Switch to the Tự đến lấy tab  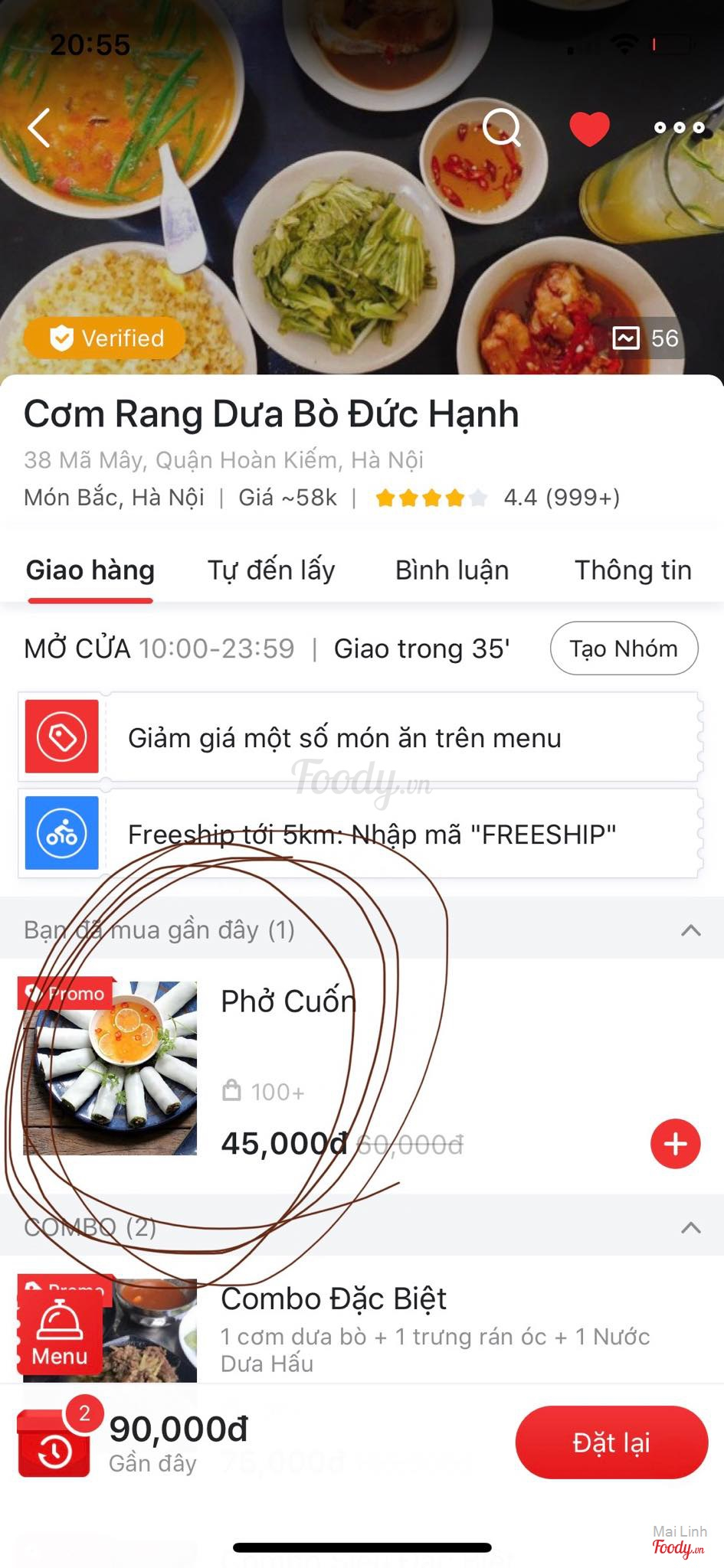point(271,570)
